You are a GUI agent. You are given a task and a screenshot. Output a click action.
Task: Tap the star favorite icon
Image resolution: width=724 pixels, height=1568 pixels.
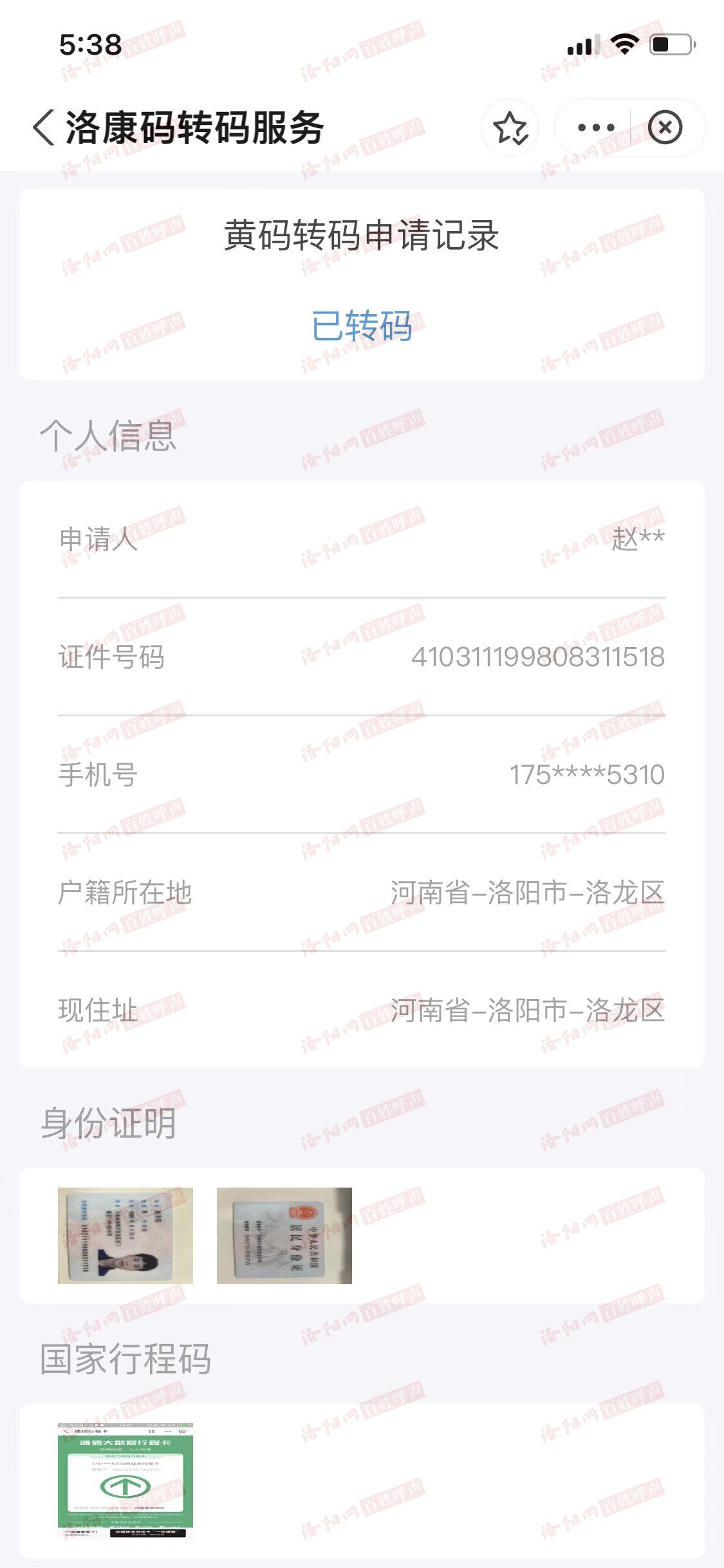(510, 127)
